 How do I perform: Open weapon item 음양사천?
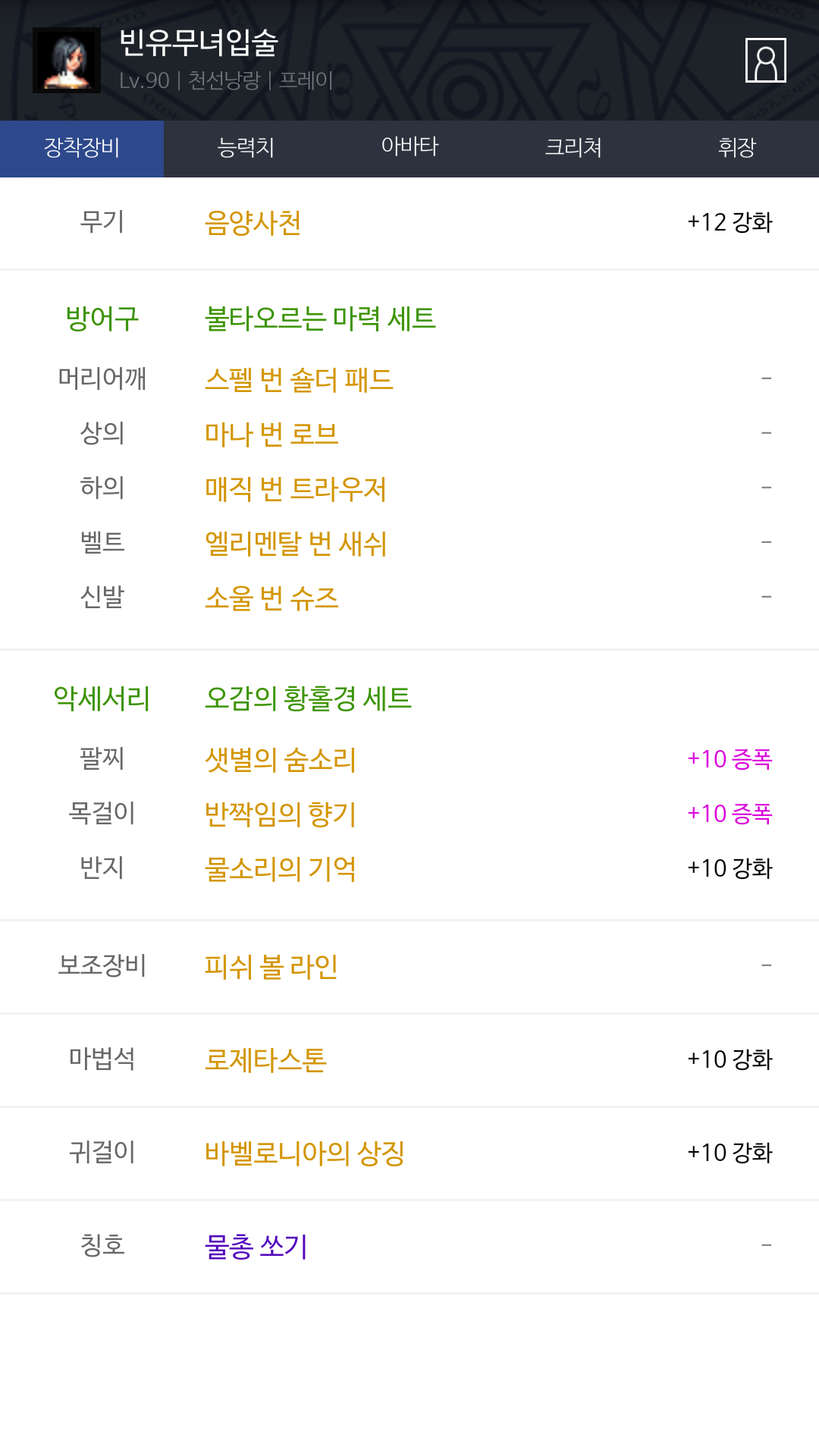pyautogui.click(x=253, y=223)
